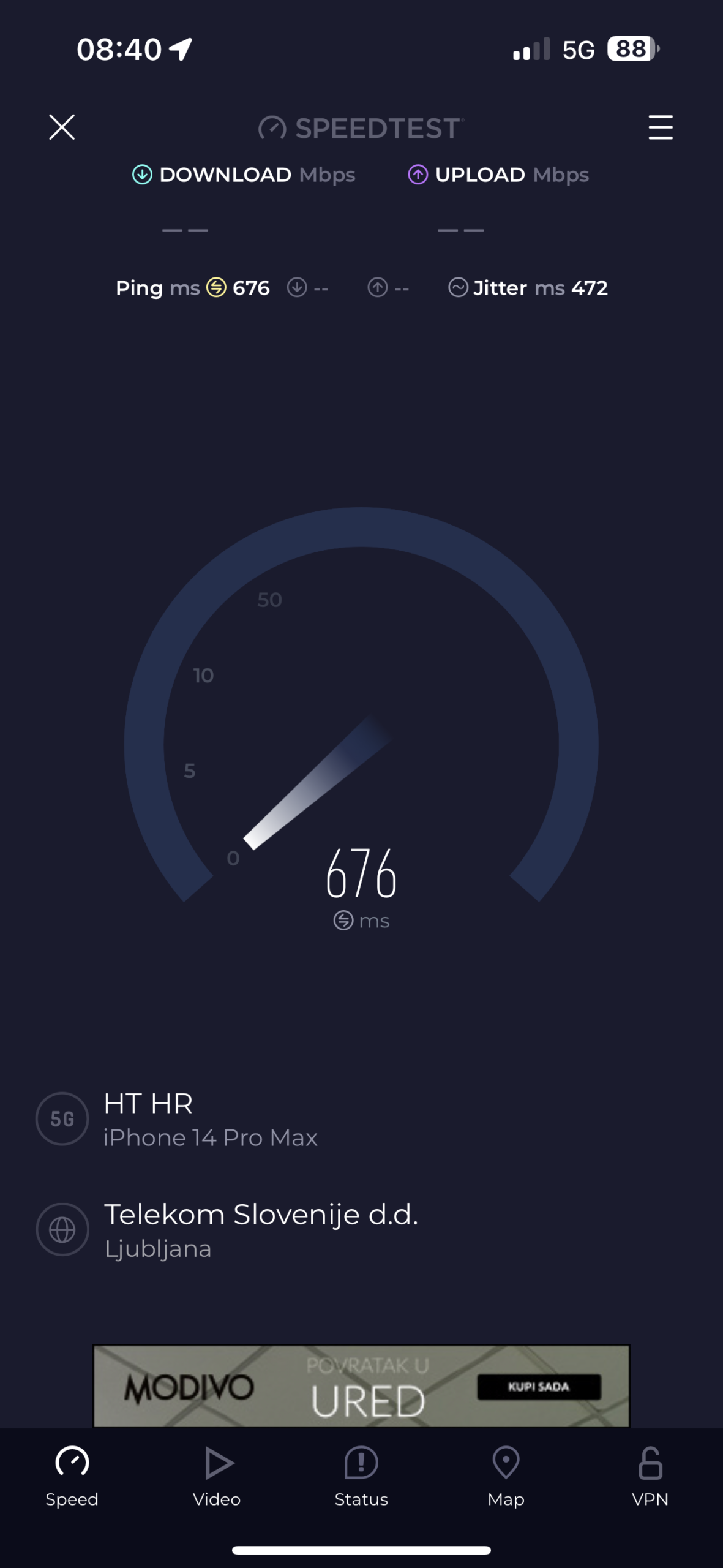
Task: Open the Status tab
Action: click(x=361, y=1477)
